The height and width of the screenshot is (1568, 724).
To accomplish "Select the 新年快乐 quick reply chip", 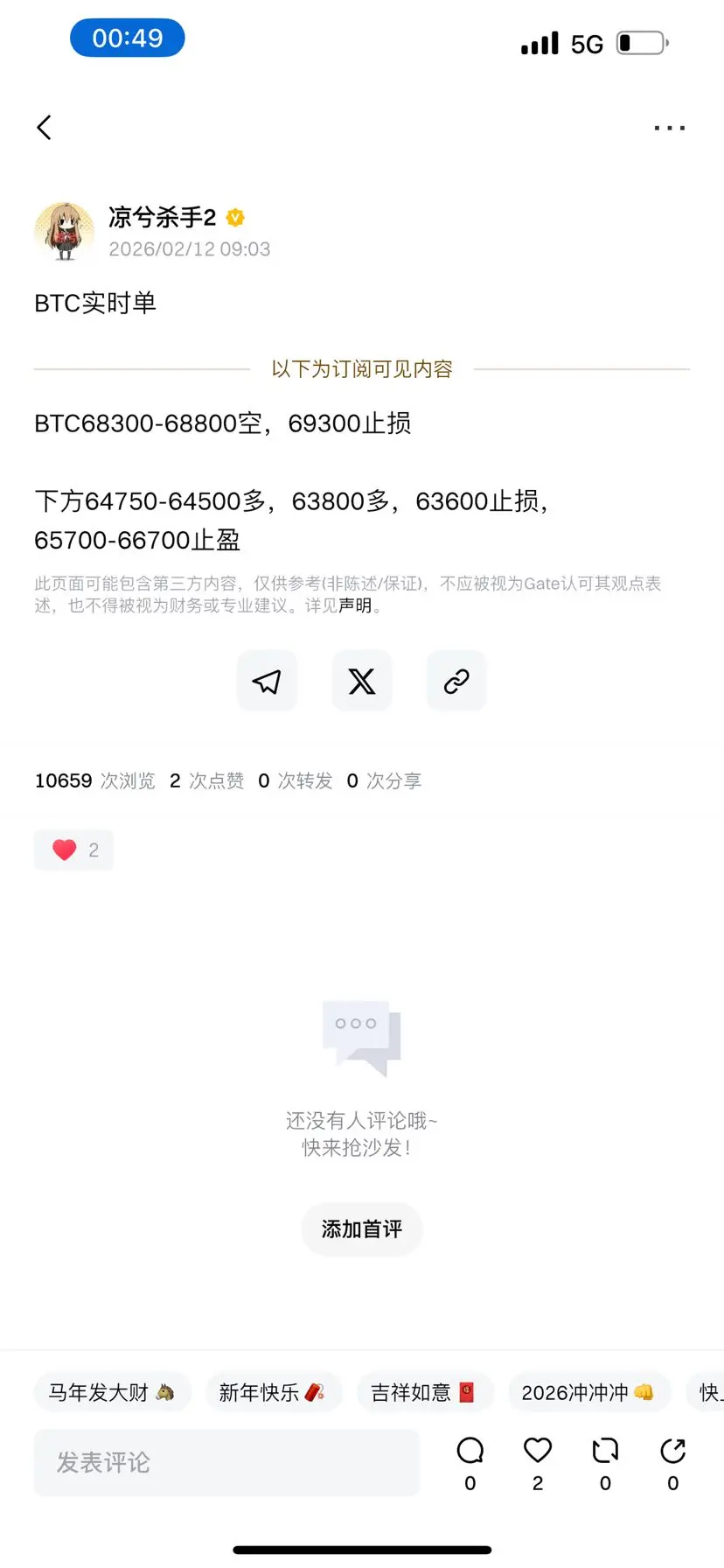I will (x=273, y=1392).
